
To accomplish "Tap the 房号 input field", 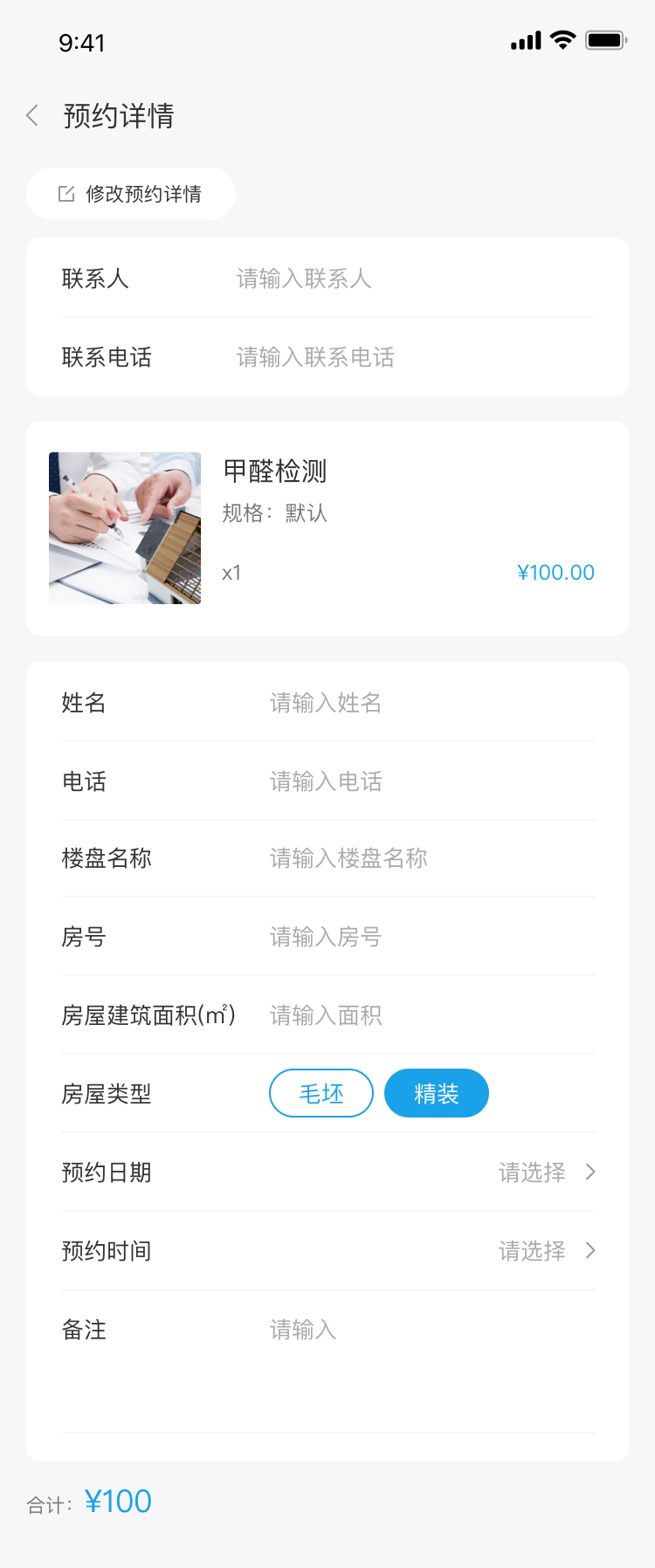I will point(428,937).
